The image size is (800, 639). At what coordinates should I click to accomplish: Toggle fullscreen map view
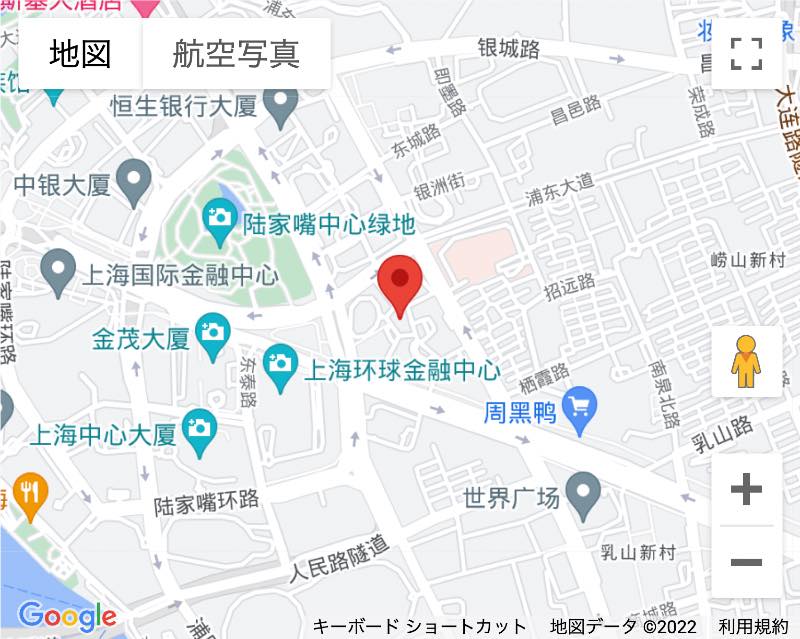746,54
